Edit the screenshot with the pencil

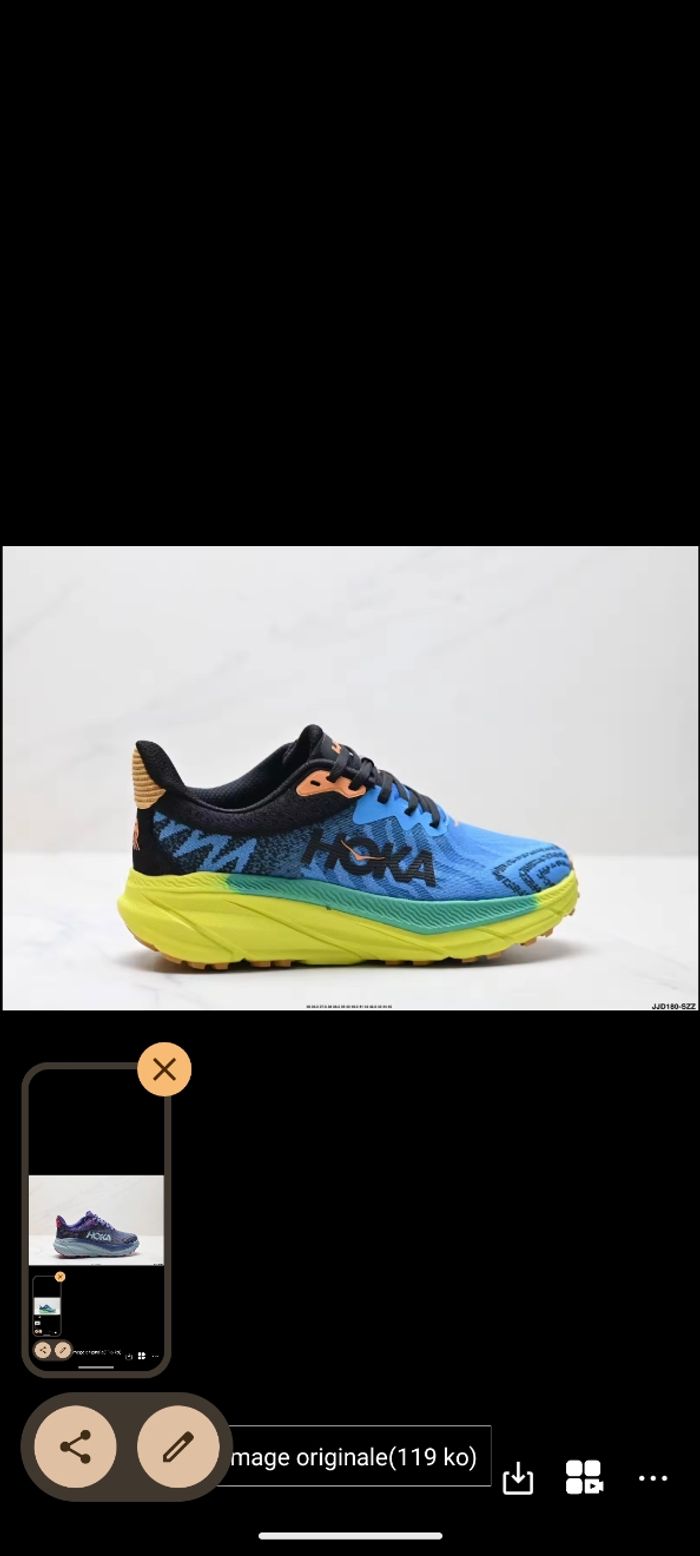(177, 1446)
